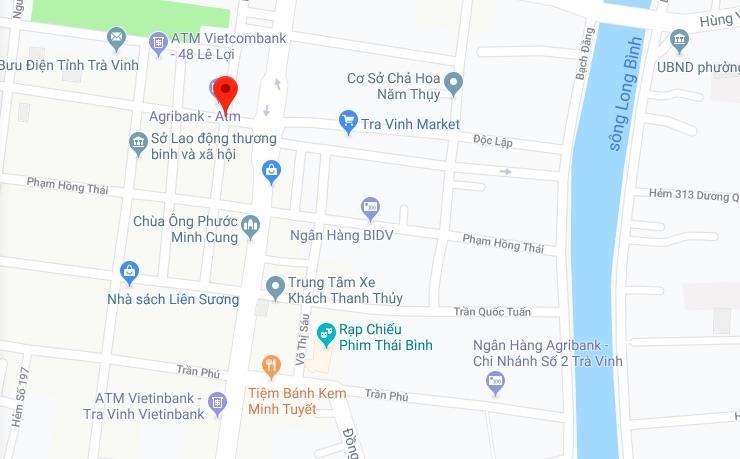
Task: Open the Bưu Điện Tỉnh Trà Vinh marker
Action: [117, 40]
